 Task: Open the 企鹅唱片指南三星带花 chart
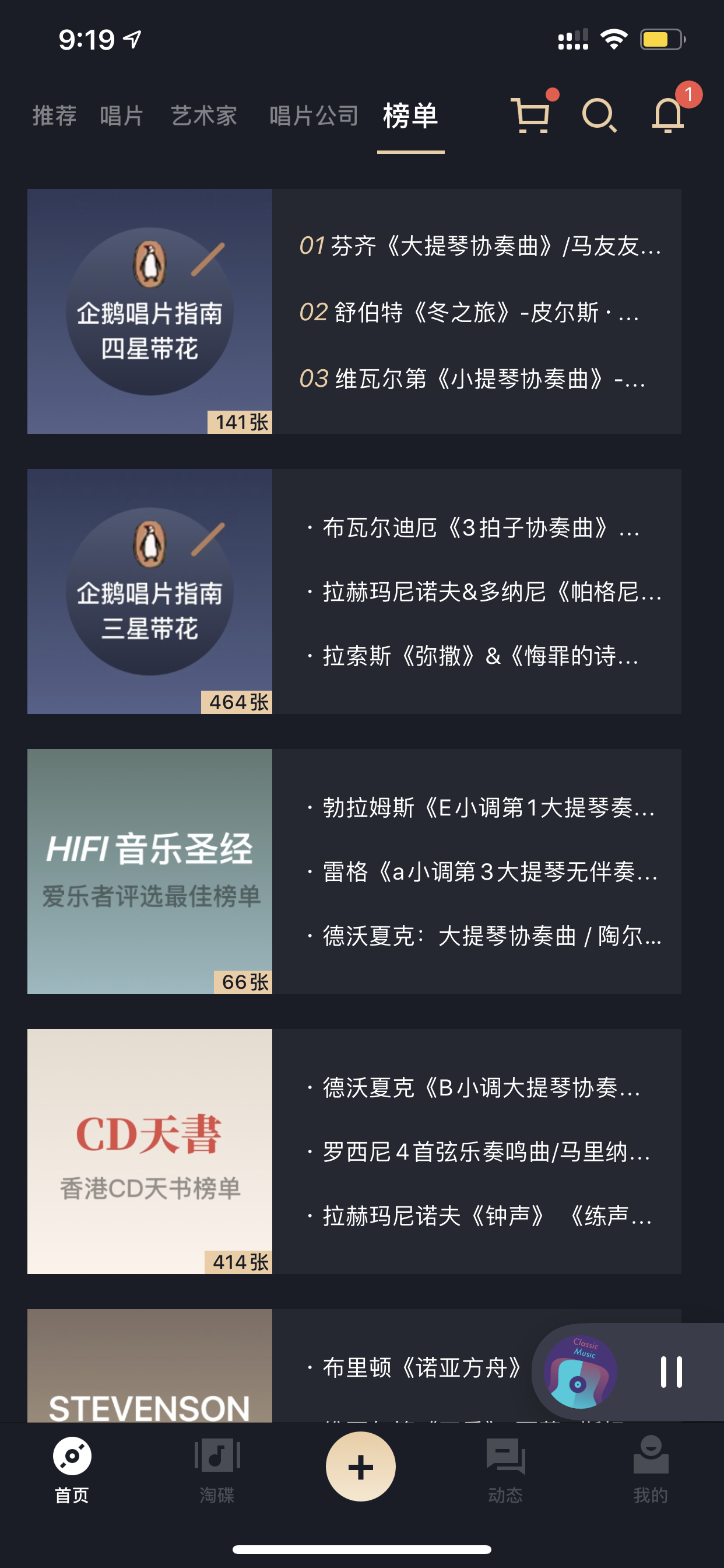pyautogui.click(x=150, y=591)
